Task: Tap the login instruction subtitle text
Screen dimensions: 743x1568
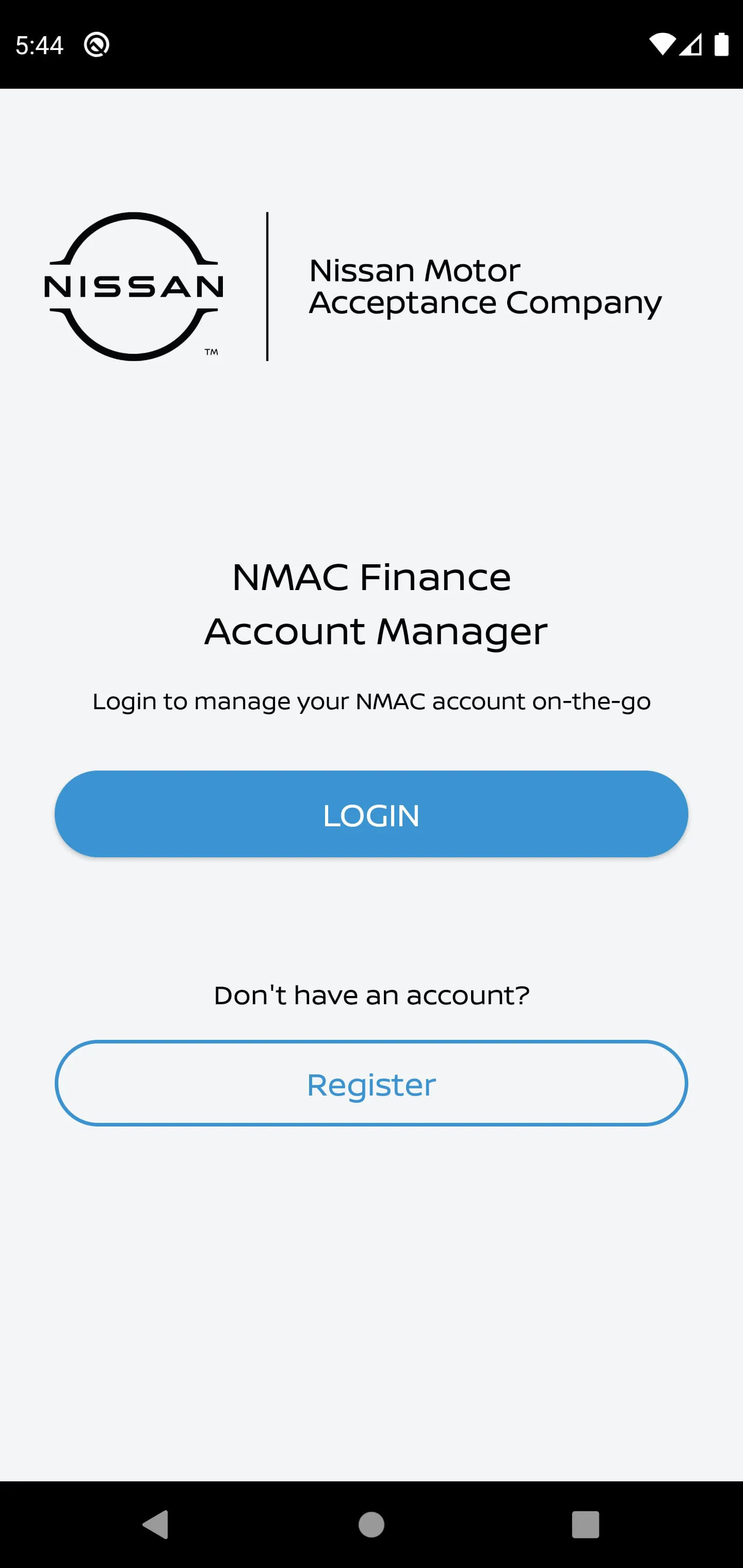Action: [x=372, y=700]
